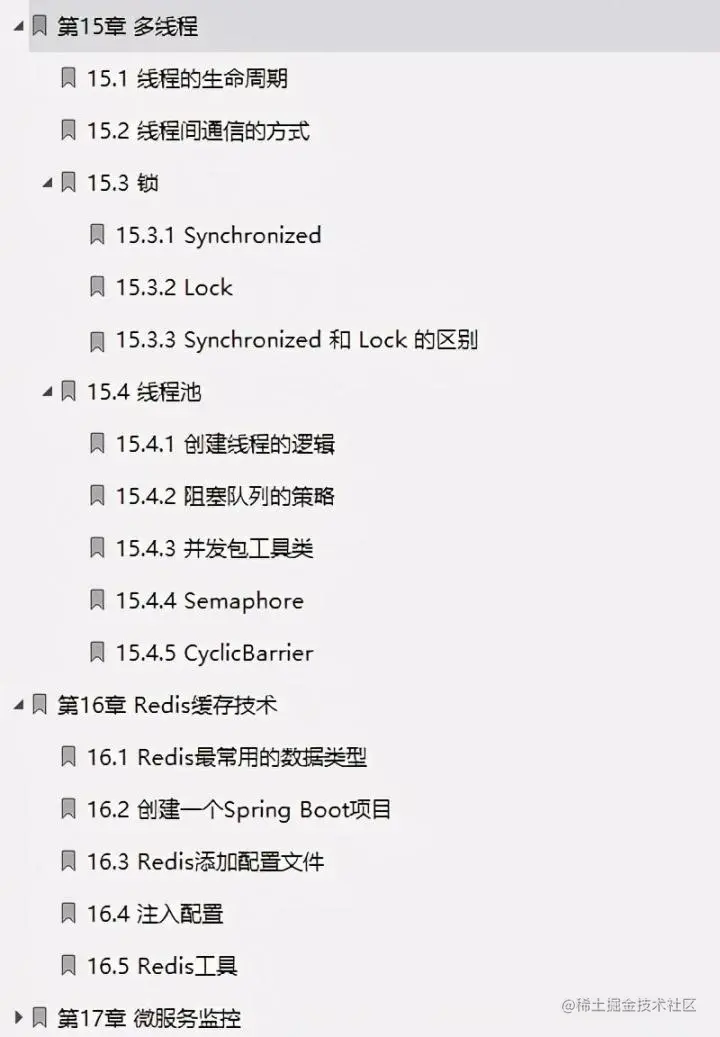The image size is (720, 1037).
Task: Collapse the 第15章 多线程 chapter
Action: (18, 26)
